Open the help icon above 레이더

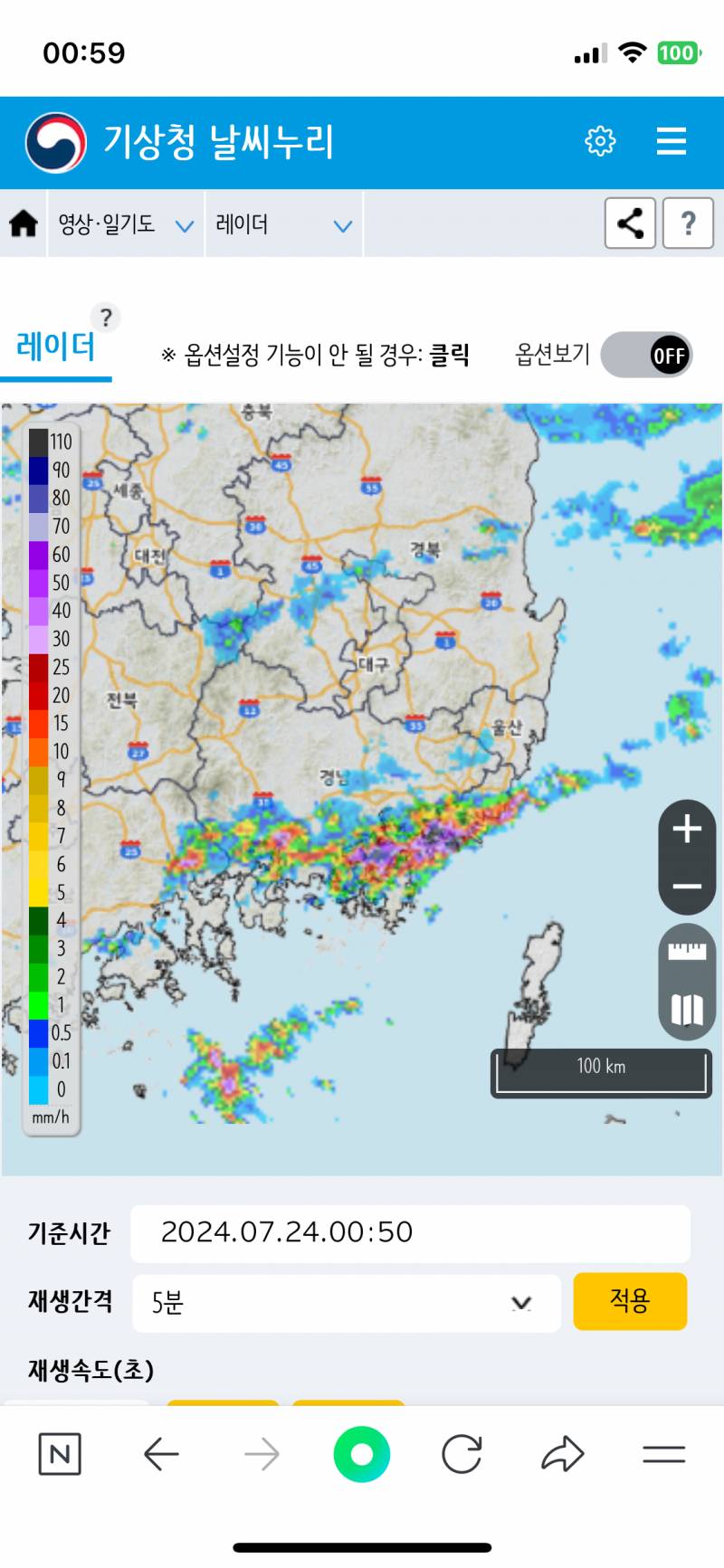(x=106, y=318)
